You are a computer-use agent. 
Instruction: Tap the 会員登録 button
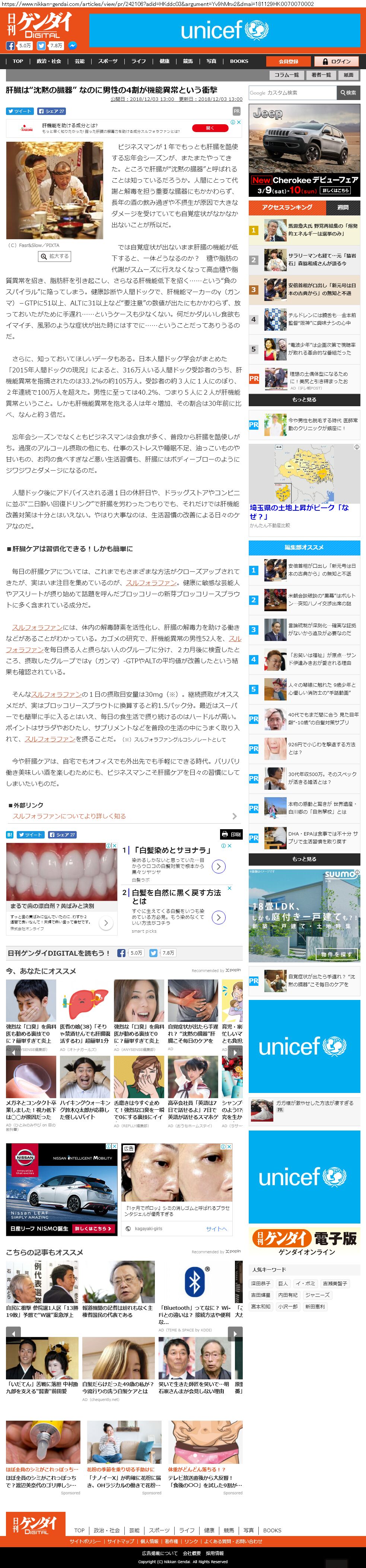click(x=288, y=61)
